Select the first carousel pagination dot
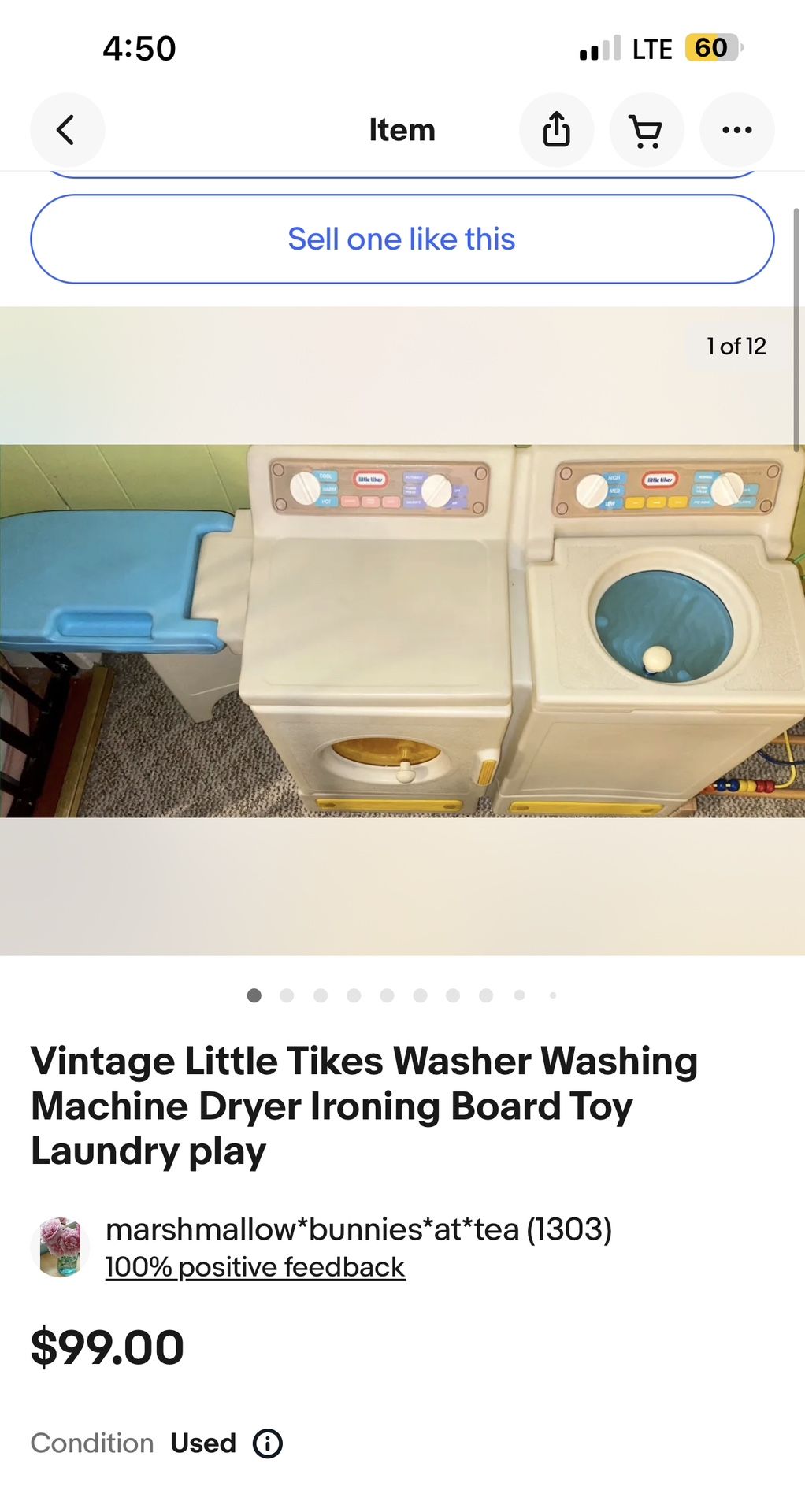 [254, 995]
